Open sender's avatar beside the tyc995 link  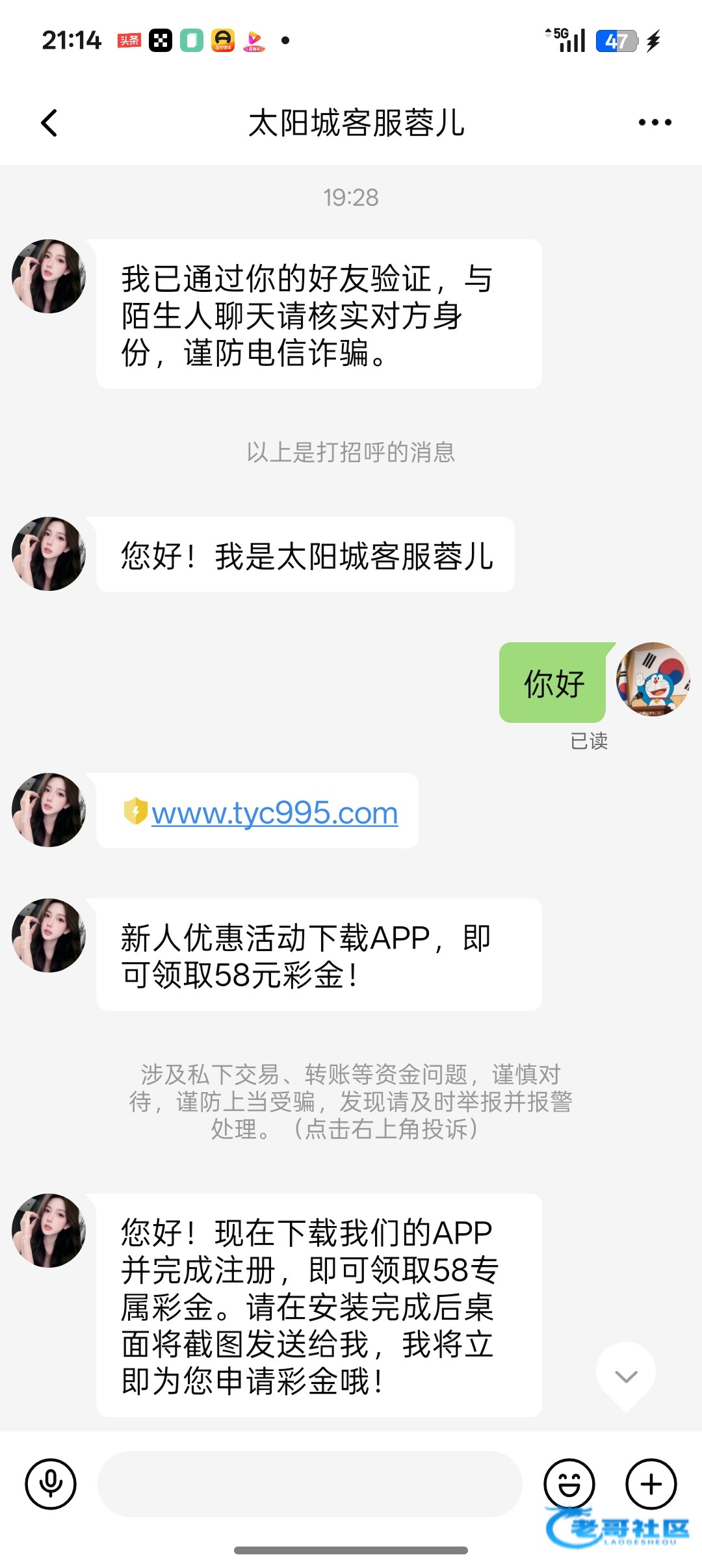click(x=49, y=810)
